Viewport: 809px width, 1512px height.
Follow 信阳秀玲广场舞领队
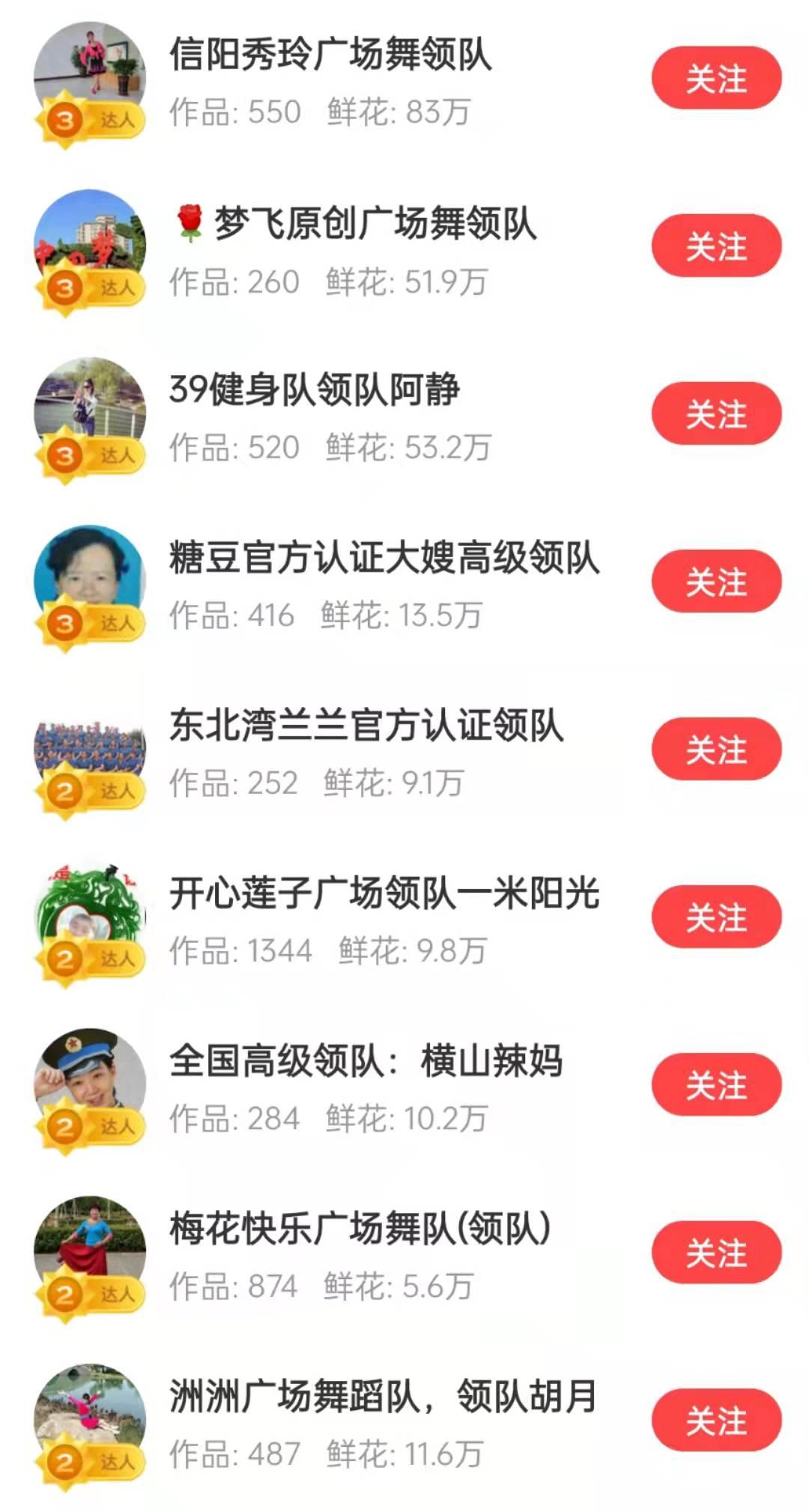[x=716, y=78]
